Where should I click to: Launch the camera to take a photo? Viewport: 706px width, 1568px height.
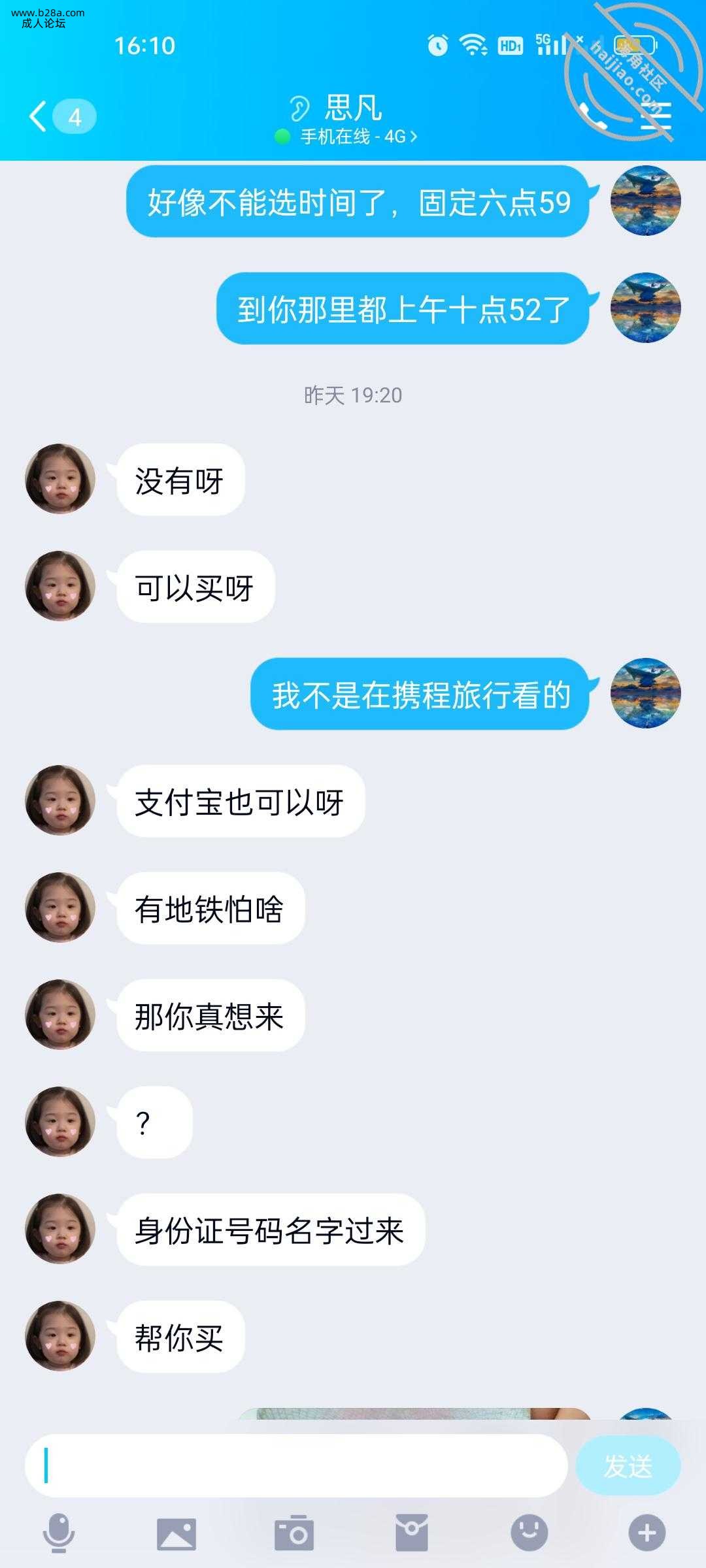coord(294,1533)
